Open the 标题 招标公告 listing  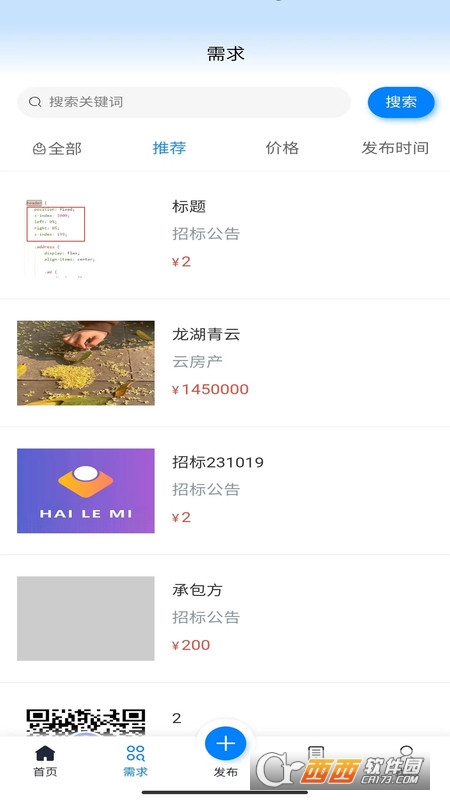coord(225,235)
